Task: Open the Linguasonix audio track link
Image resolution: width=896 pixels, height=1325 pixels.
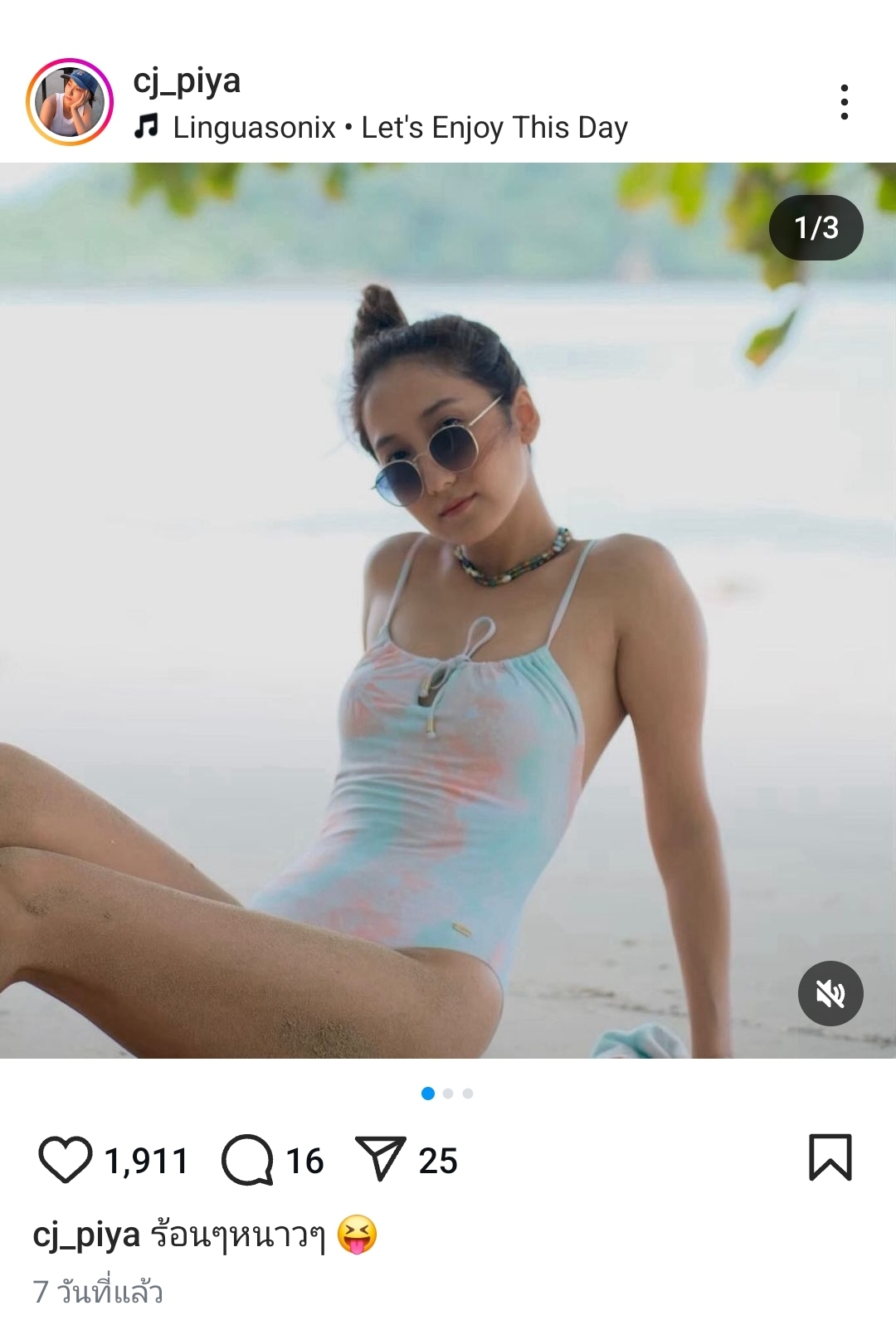Action: (x=382, y=128)
